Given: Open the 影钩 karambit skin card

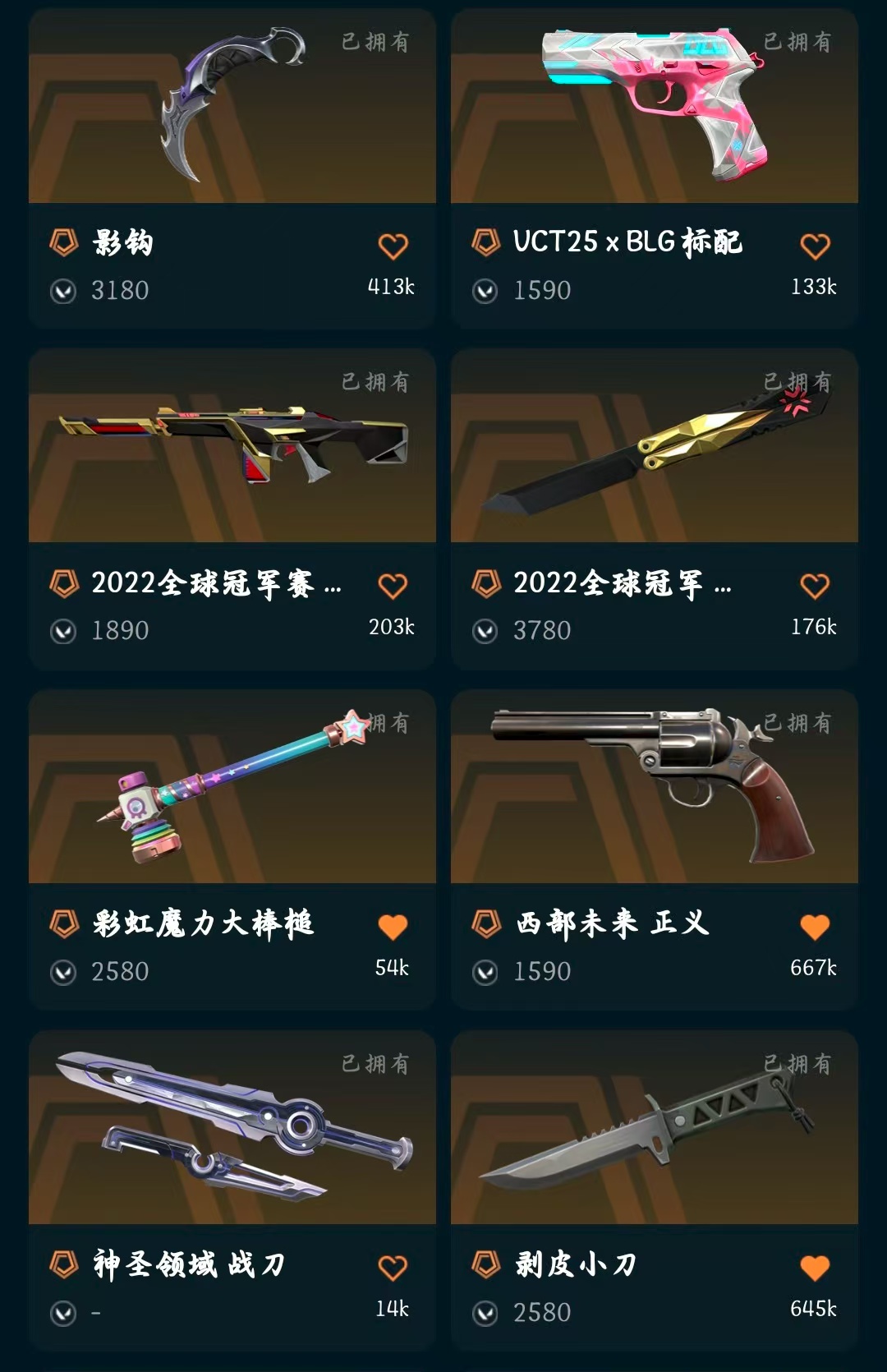Looking at the screenshot, I should coord(232,107).
